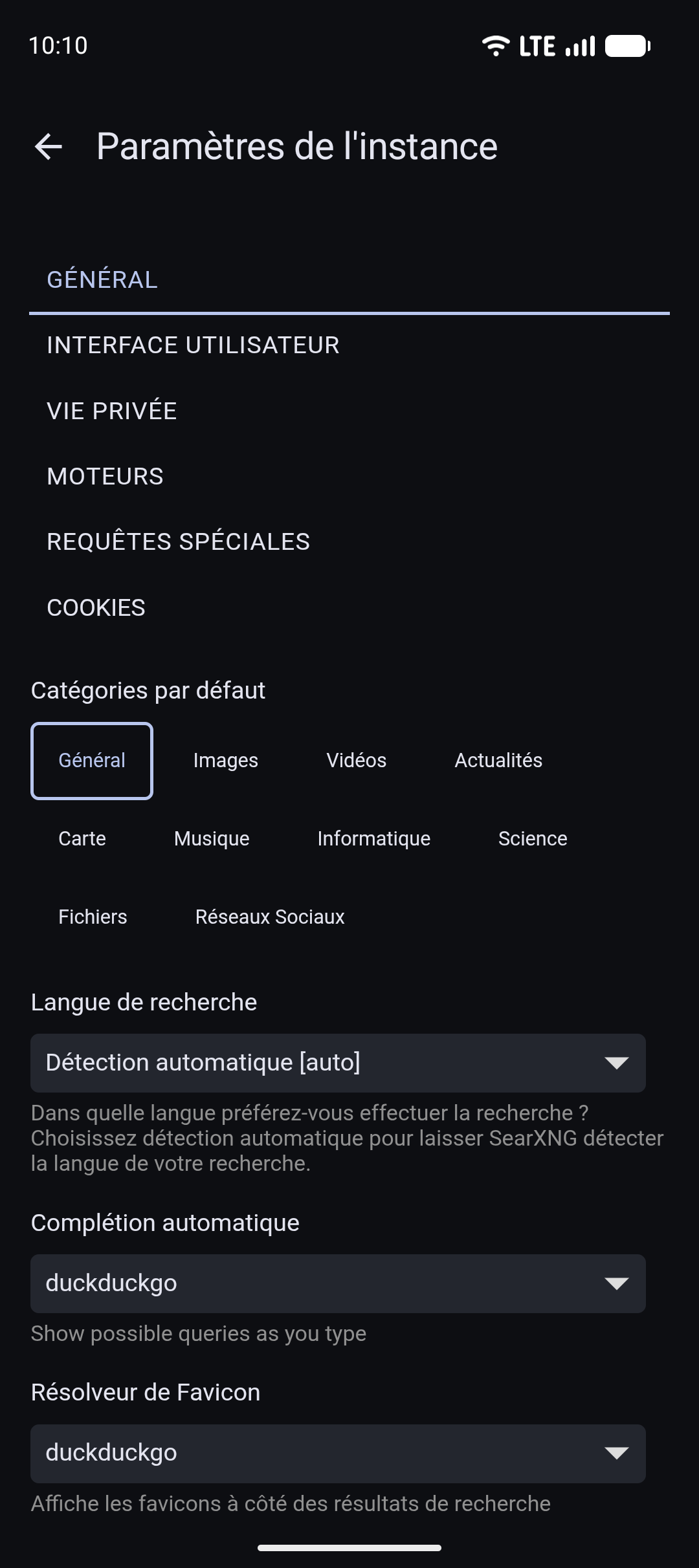Enable the Musique category
Screen dimensions: 699x1568
(x=212, y=839)
